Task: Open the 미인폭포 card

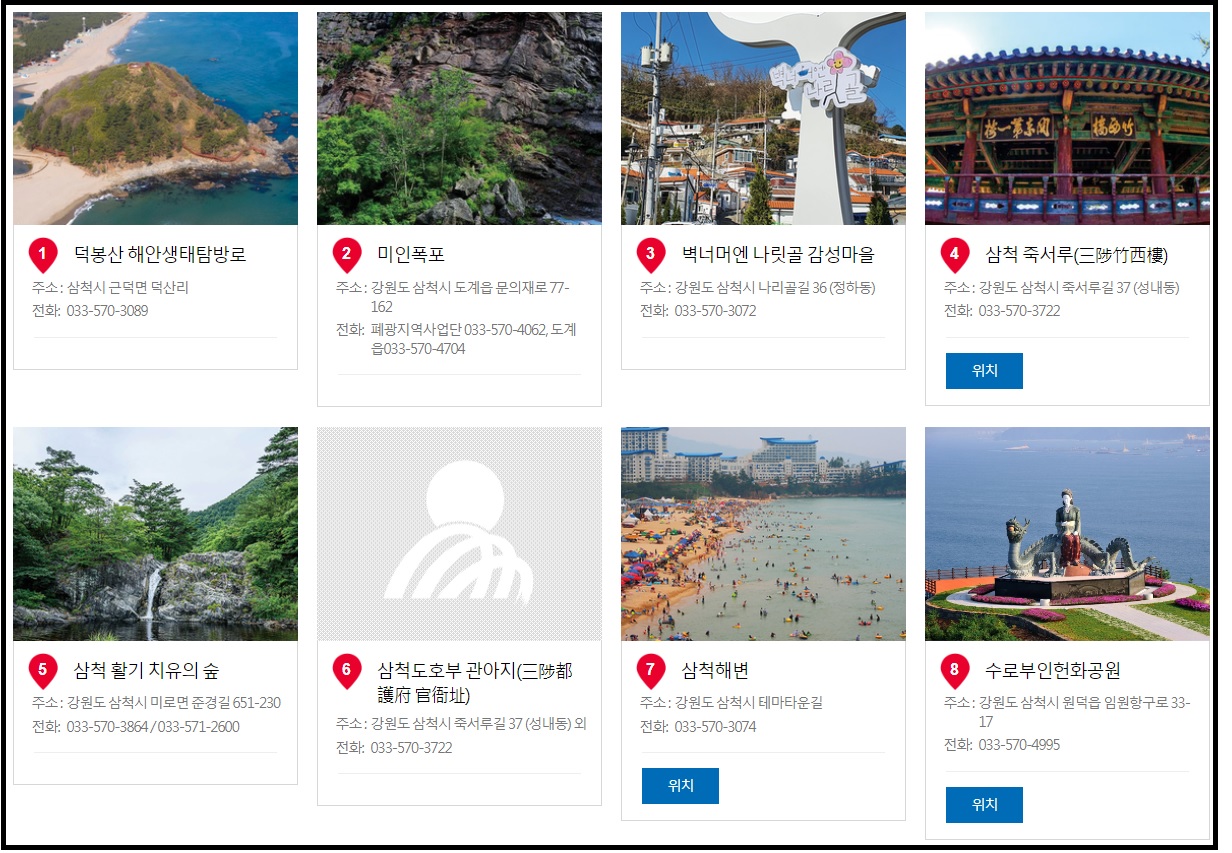Action: click(x=410, y=254)
